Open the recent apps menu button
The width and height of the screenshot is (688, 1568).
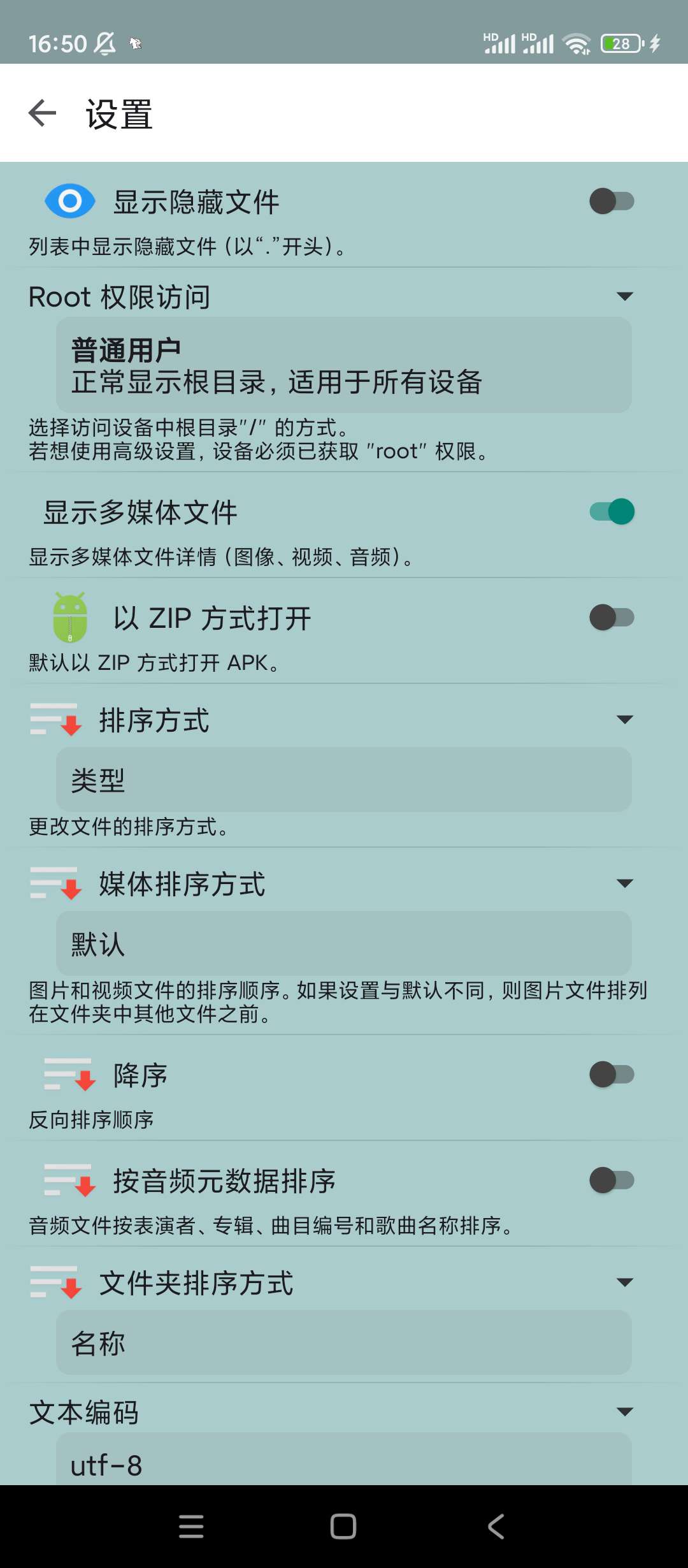[191, 1527]
